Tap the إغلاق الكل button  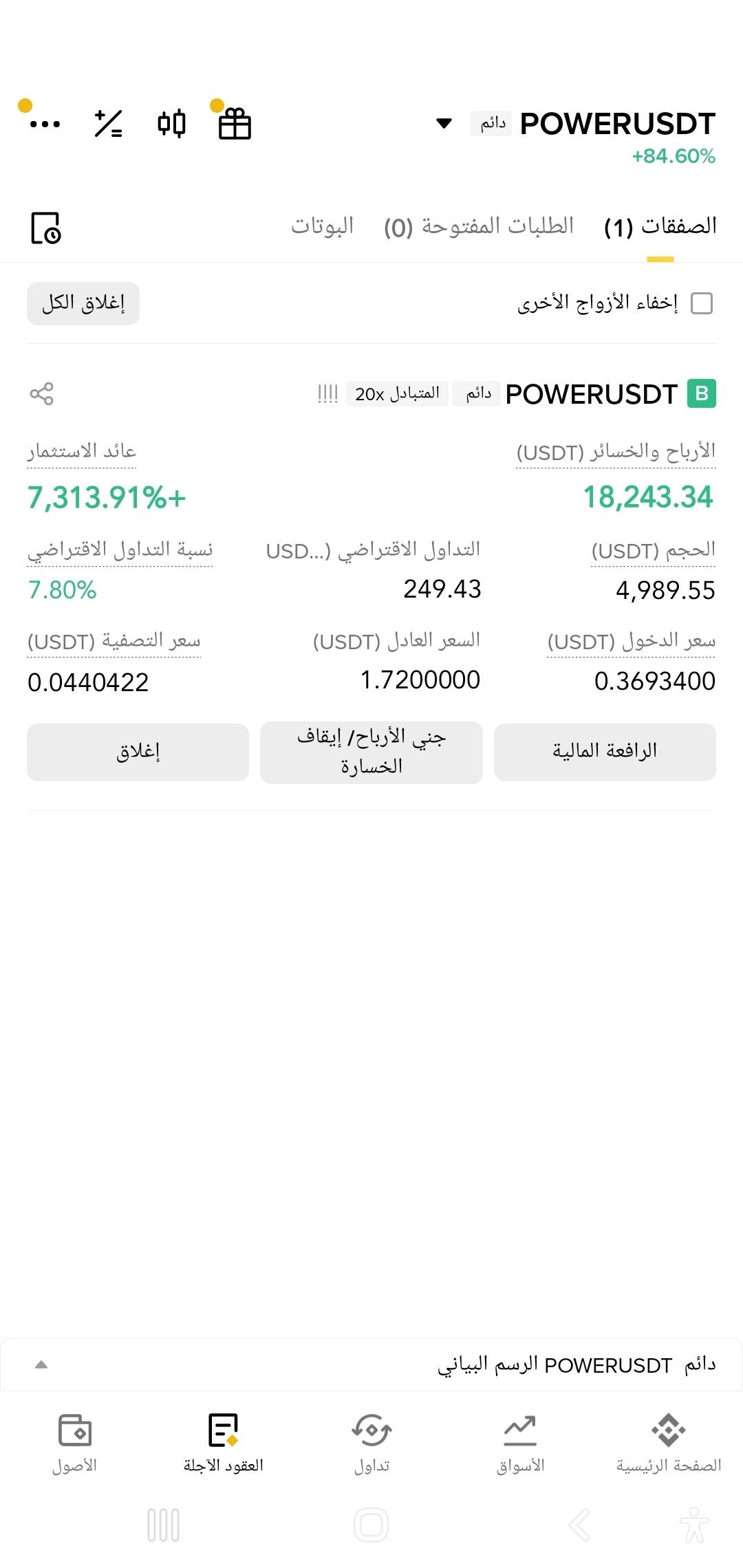tap(83, 303)
